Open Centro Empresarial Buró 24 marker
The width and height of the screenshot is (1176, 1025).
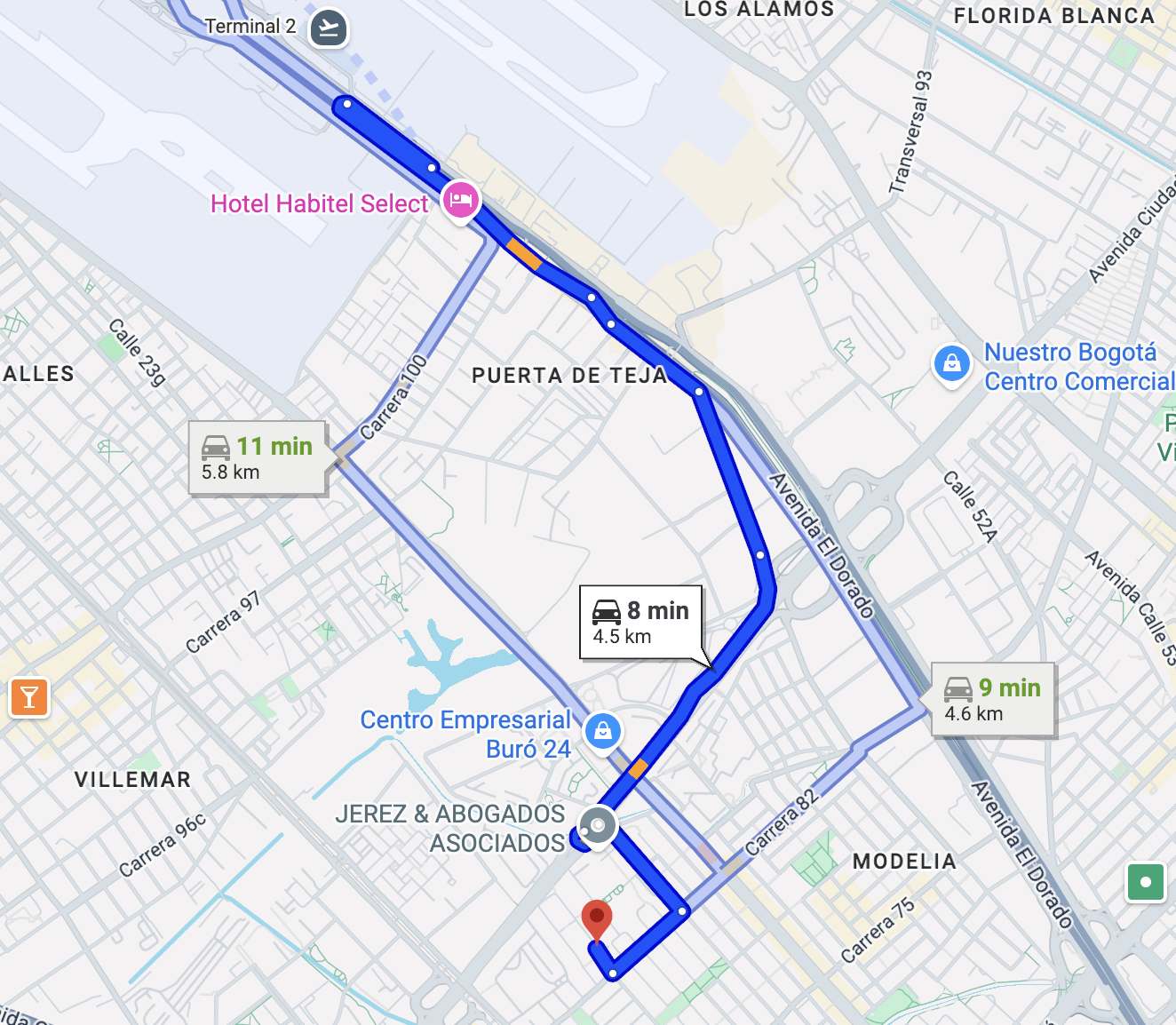(x=603, y=732)
